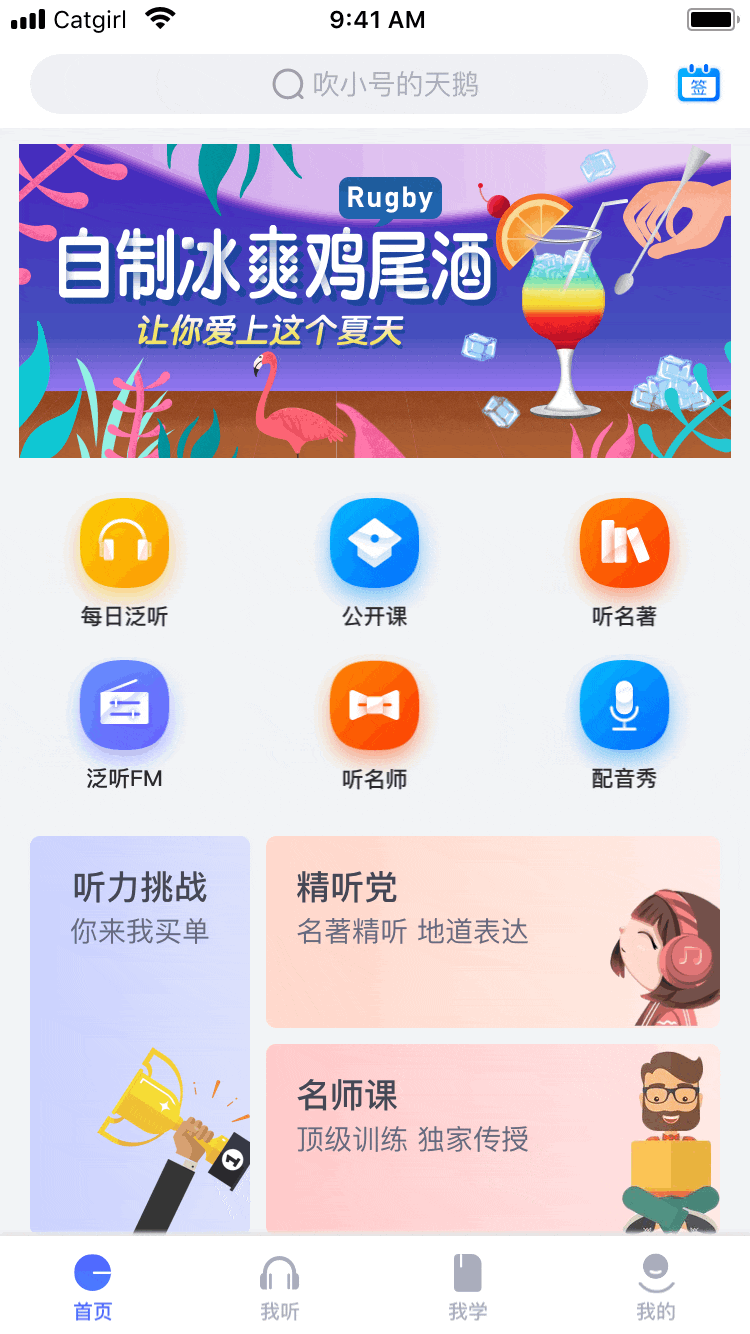The height and width of the screenshot is (1334, 750).
Task: Open the 每日泛听 headphones feature
Action: 124,543
